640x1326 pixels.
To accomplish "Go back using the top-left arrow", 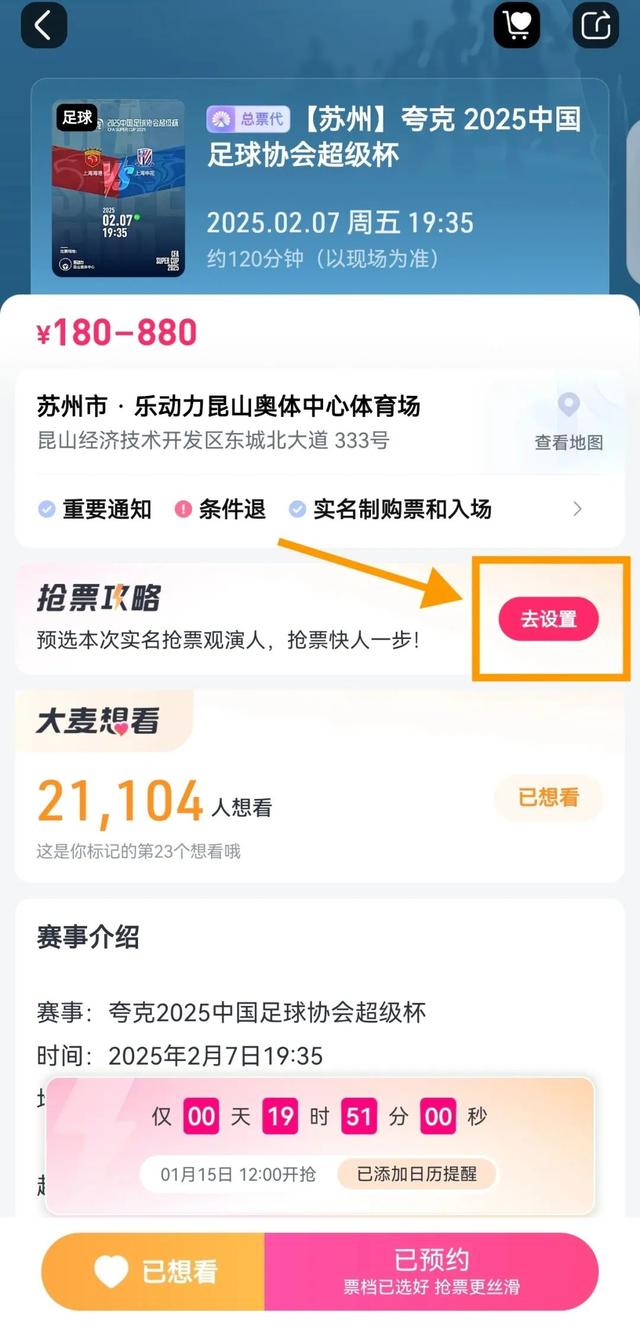I will (x=44, y=27).
